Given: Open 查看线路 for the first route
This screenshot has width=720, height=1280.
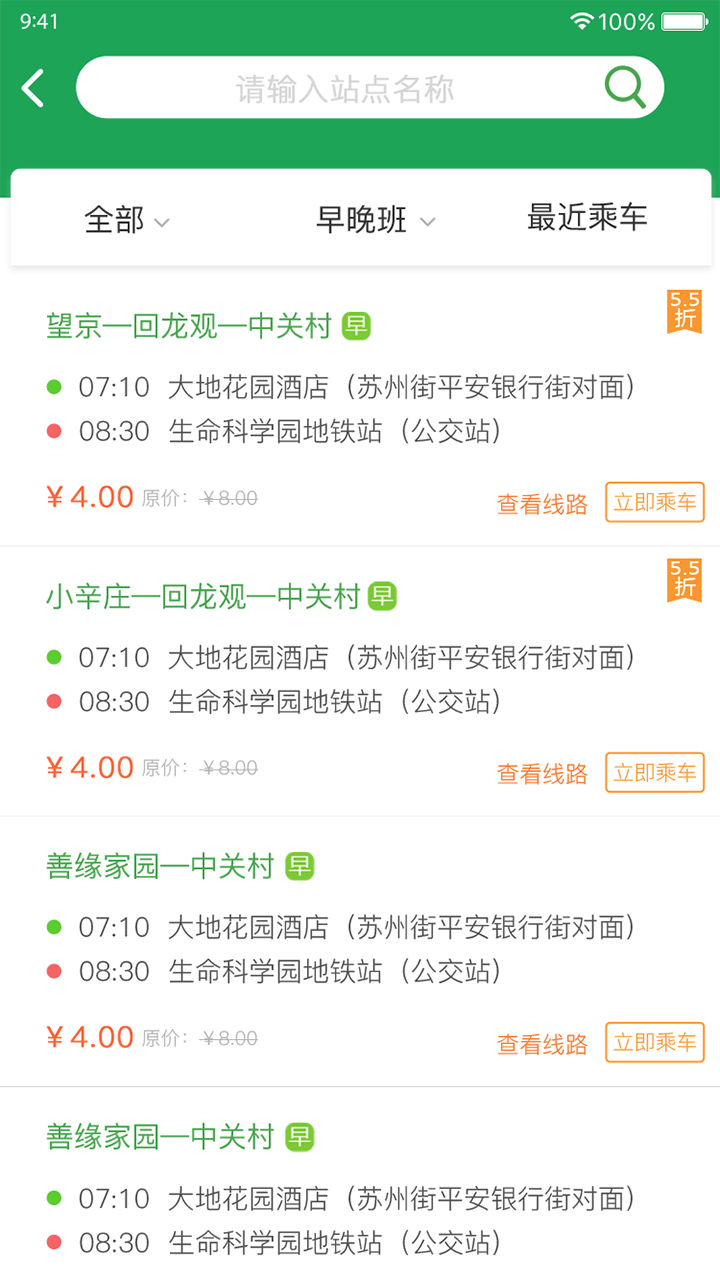Looking at the screenshot, I should pos(541,503).
